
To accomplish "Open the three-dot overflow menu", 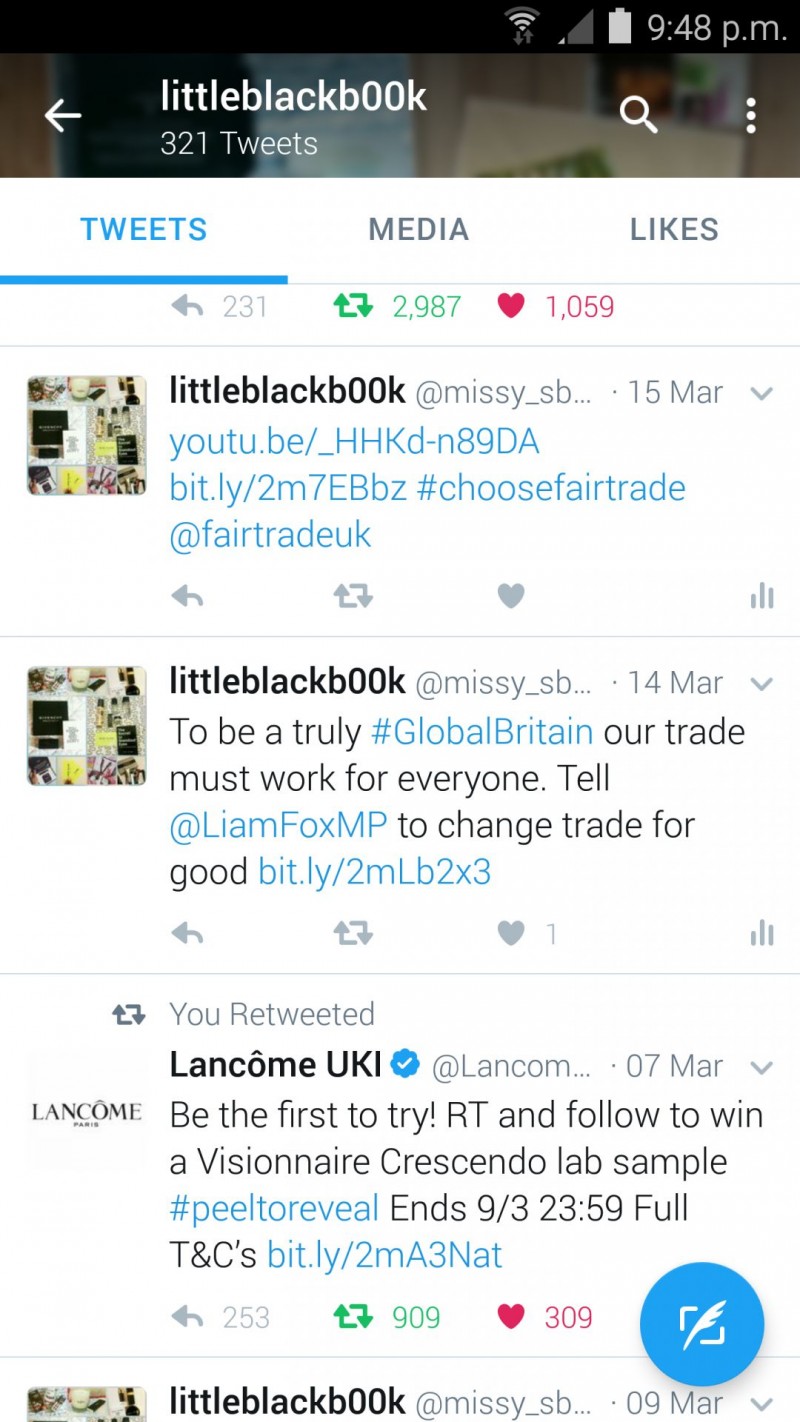I will (x=750, y=116).
